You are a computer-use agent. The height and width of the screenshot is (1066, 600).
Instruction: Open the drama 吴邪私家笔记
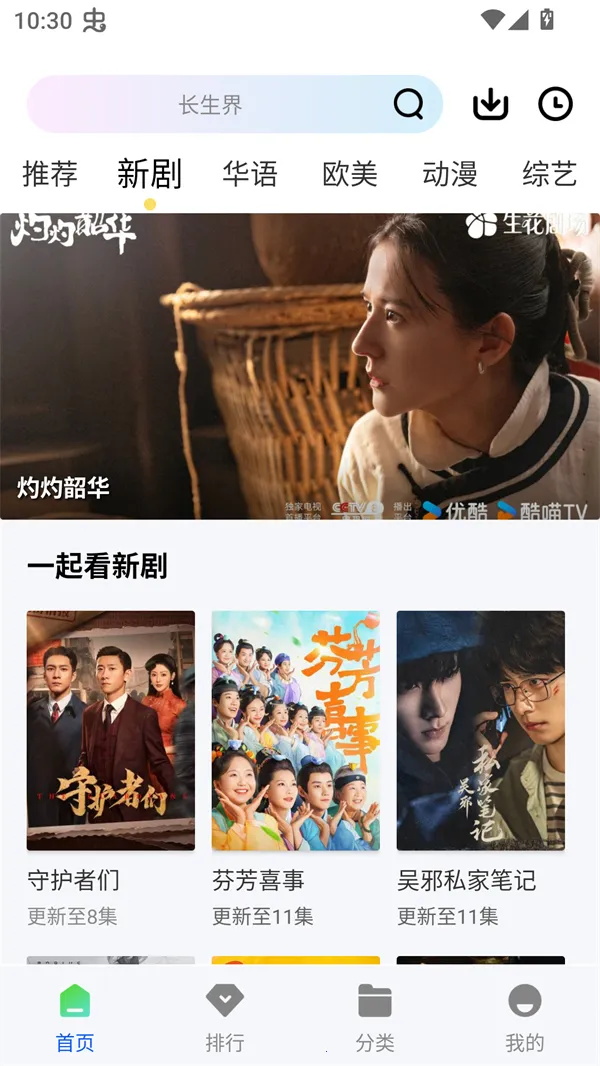(481, 731)
